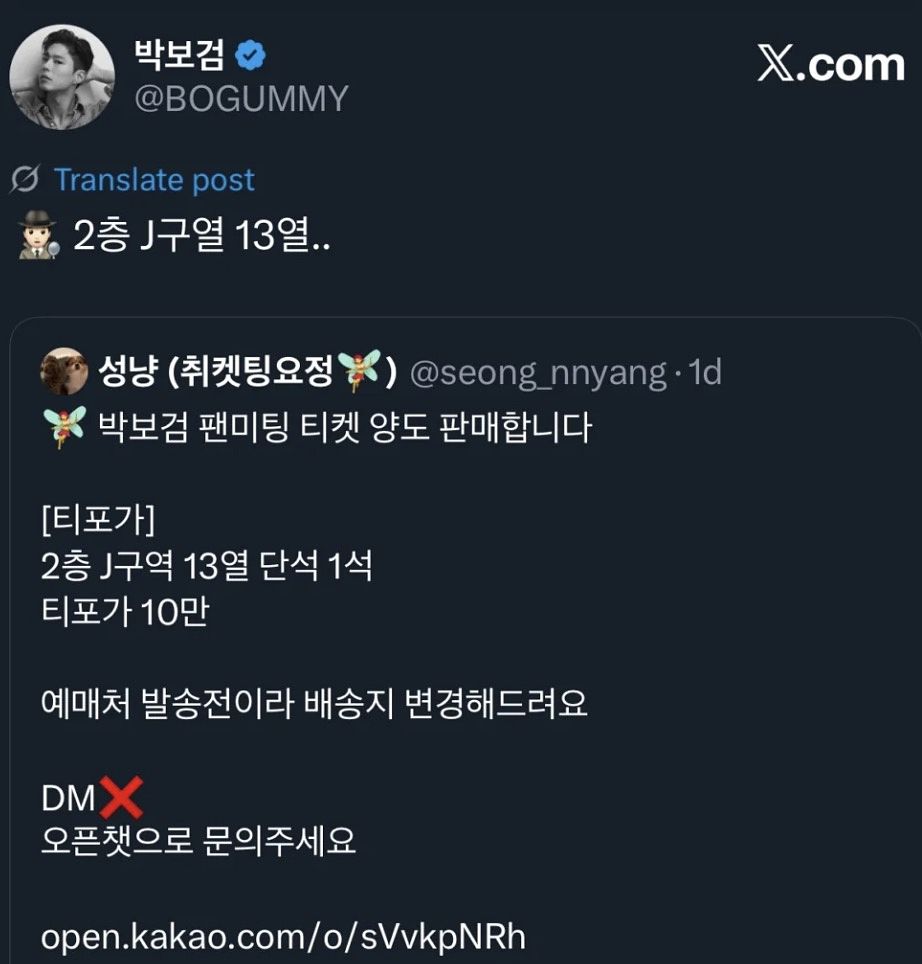Tap Translate post
This screenshot has height=964, width=922.
pos(154,180)
